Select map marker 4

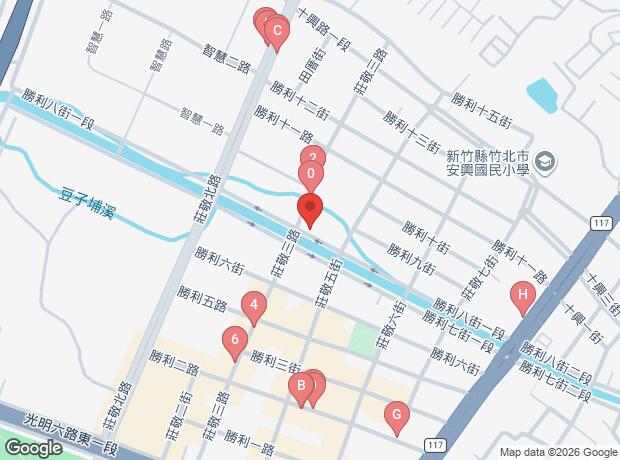[x=254, y=309]
